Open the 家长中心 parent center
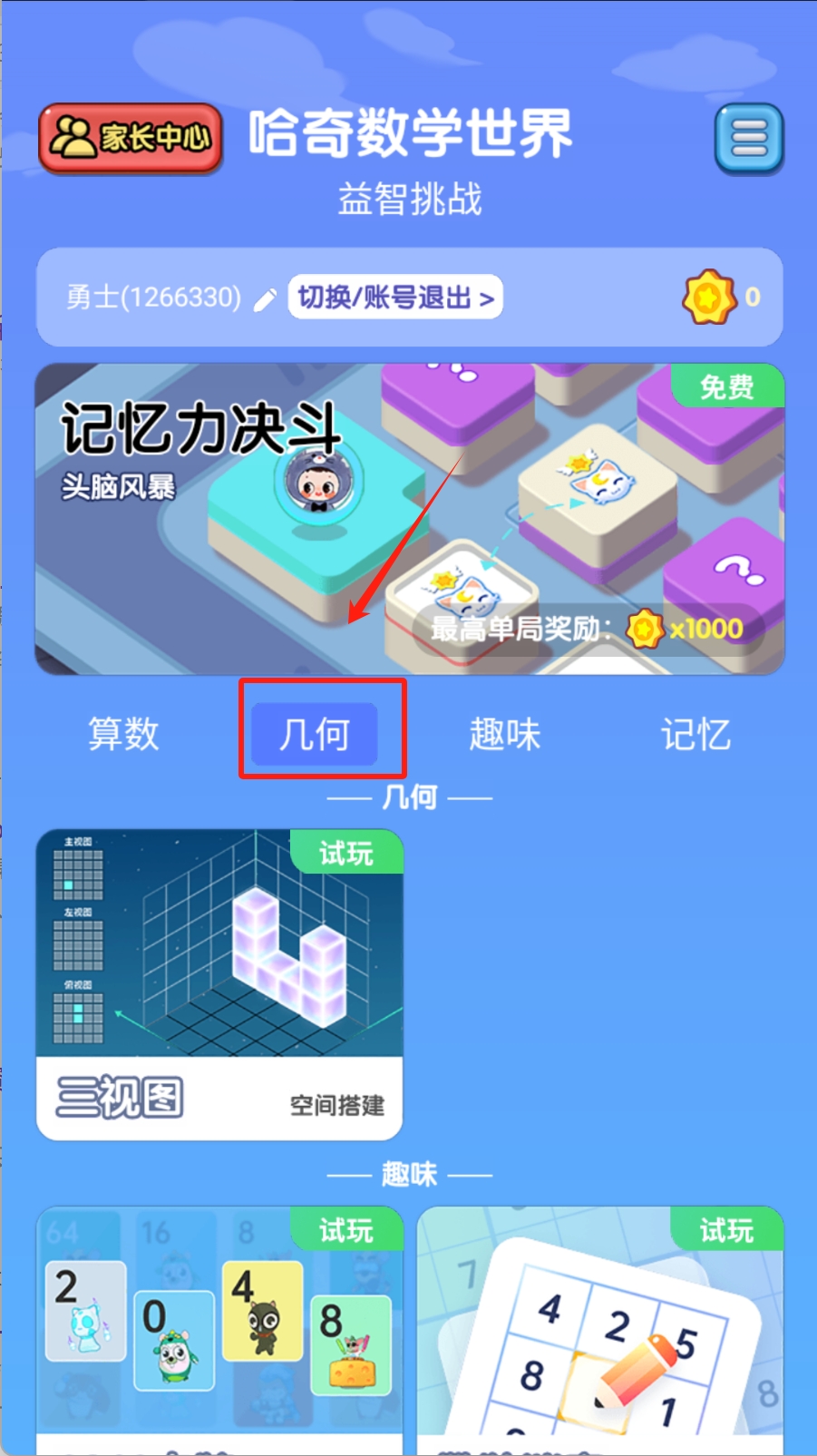This screenshot has height=1456, width=817. tap(131, 138)
